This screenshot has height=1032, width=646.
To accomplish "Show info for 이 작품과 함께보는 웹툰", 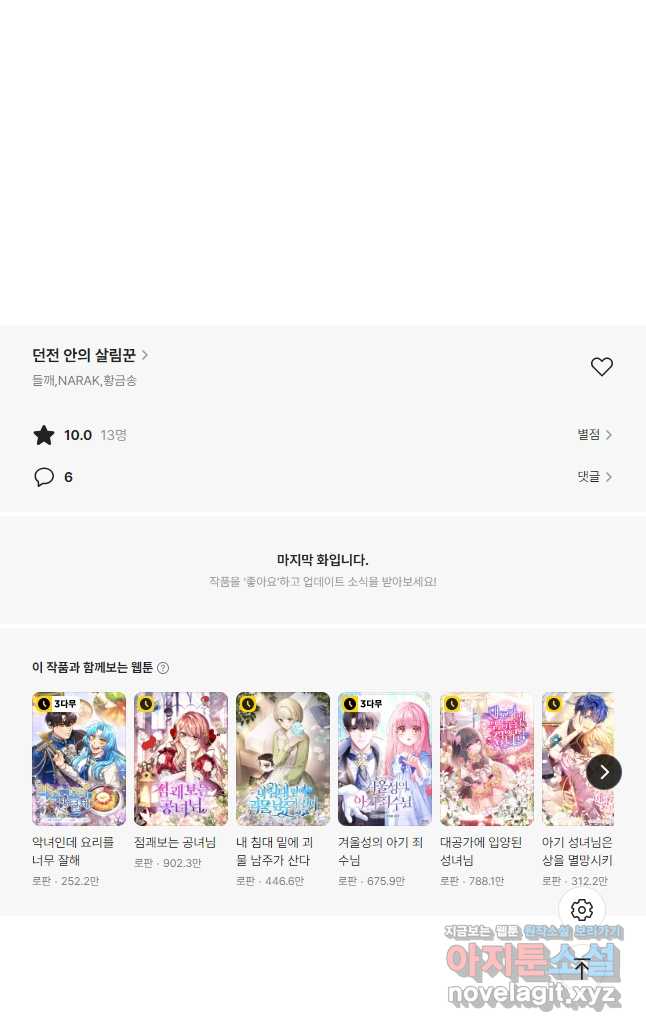I will 163,668.
